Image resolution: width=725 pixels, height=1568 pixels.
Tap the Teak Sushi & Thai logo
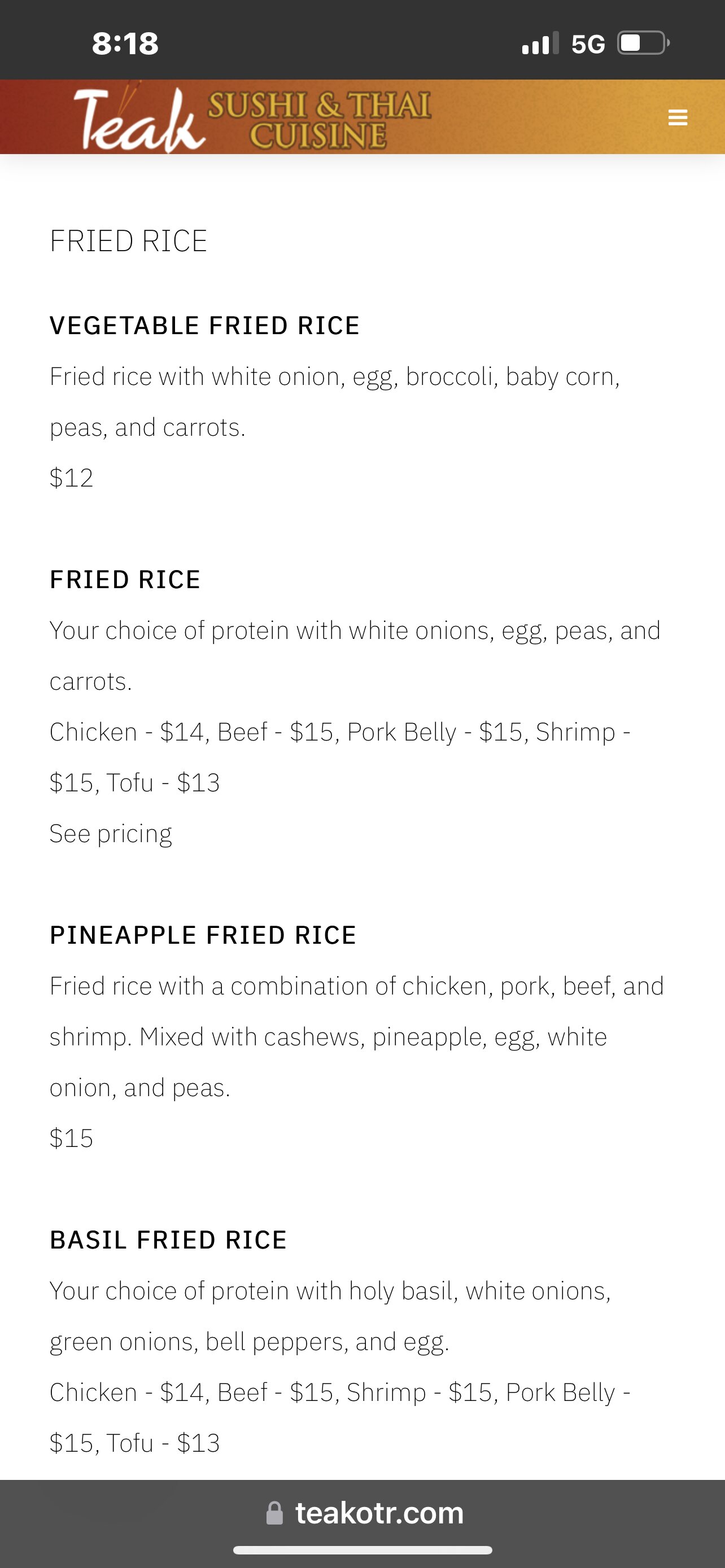(x=252, y=119)
